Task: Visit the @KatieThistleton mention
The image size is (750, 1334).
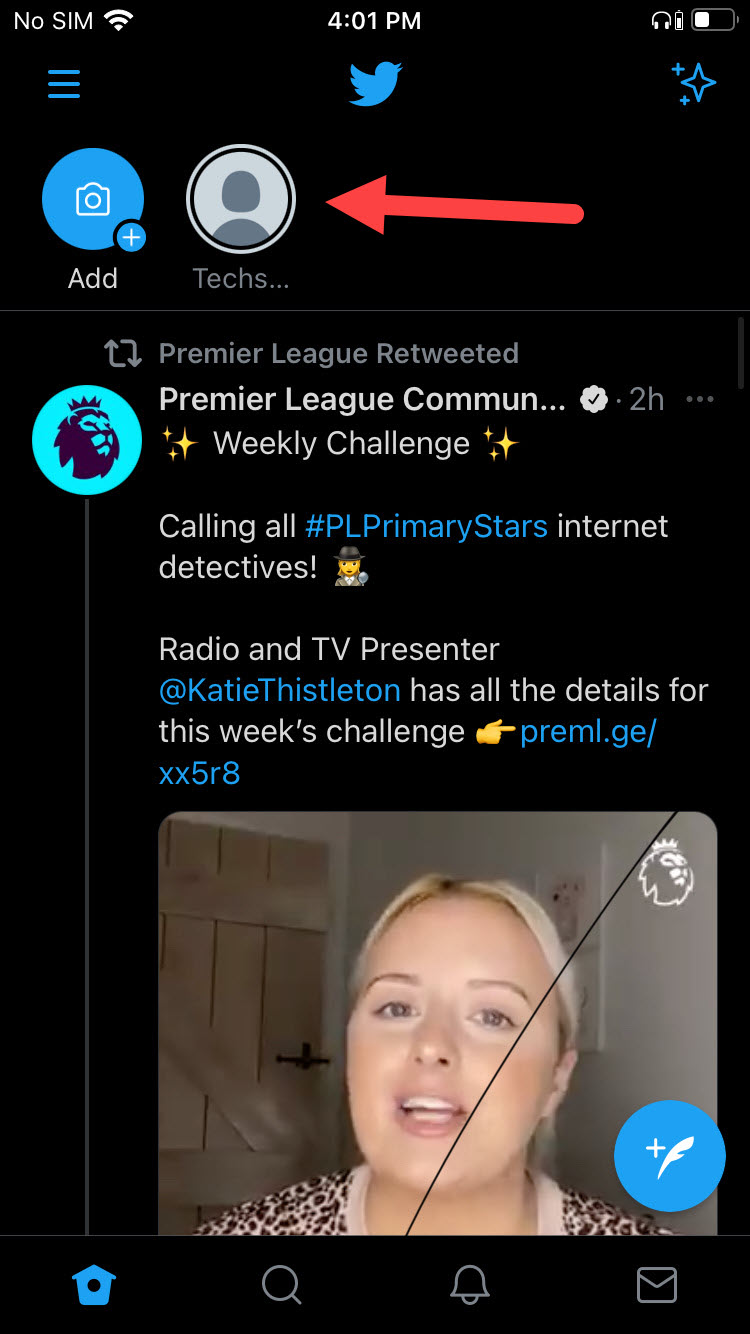Action: [x=280, y=690]
